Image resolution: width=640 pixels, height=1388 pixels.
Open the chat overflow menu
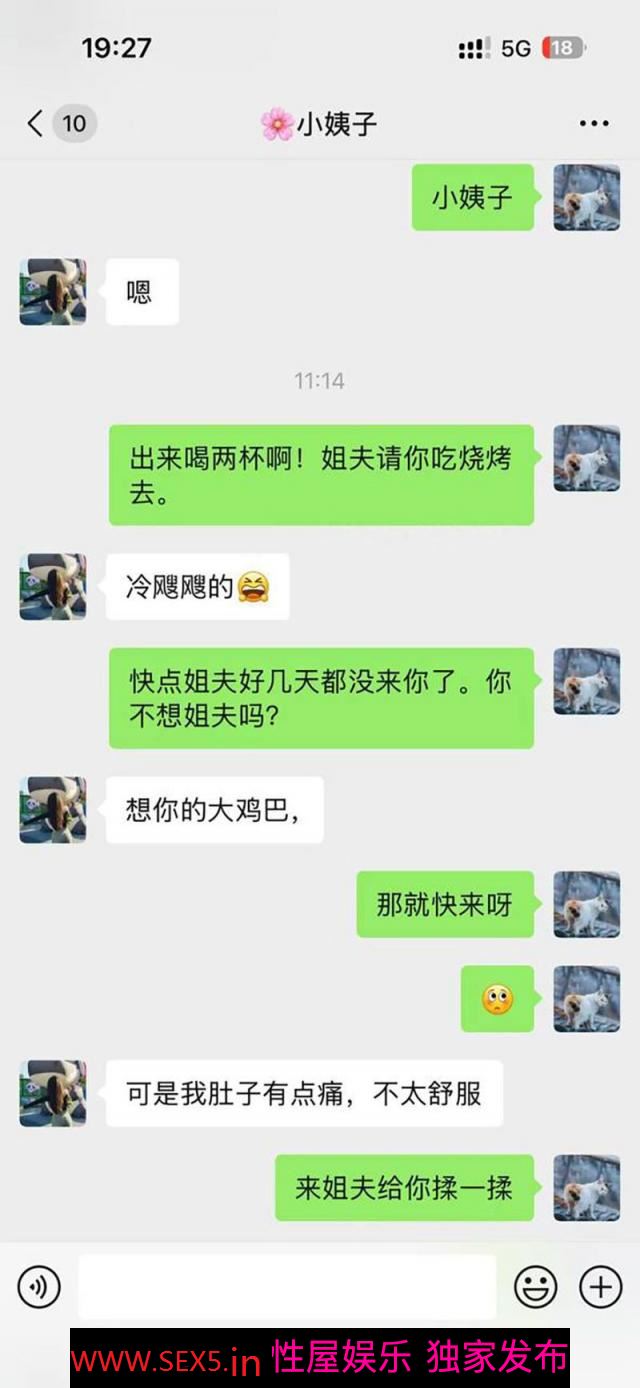[x=594, y=124]
